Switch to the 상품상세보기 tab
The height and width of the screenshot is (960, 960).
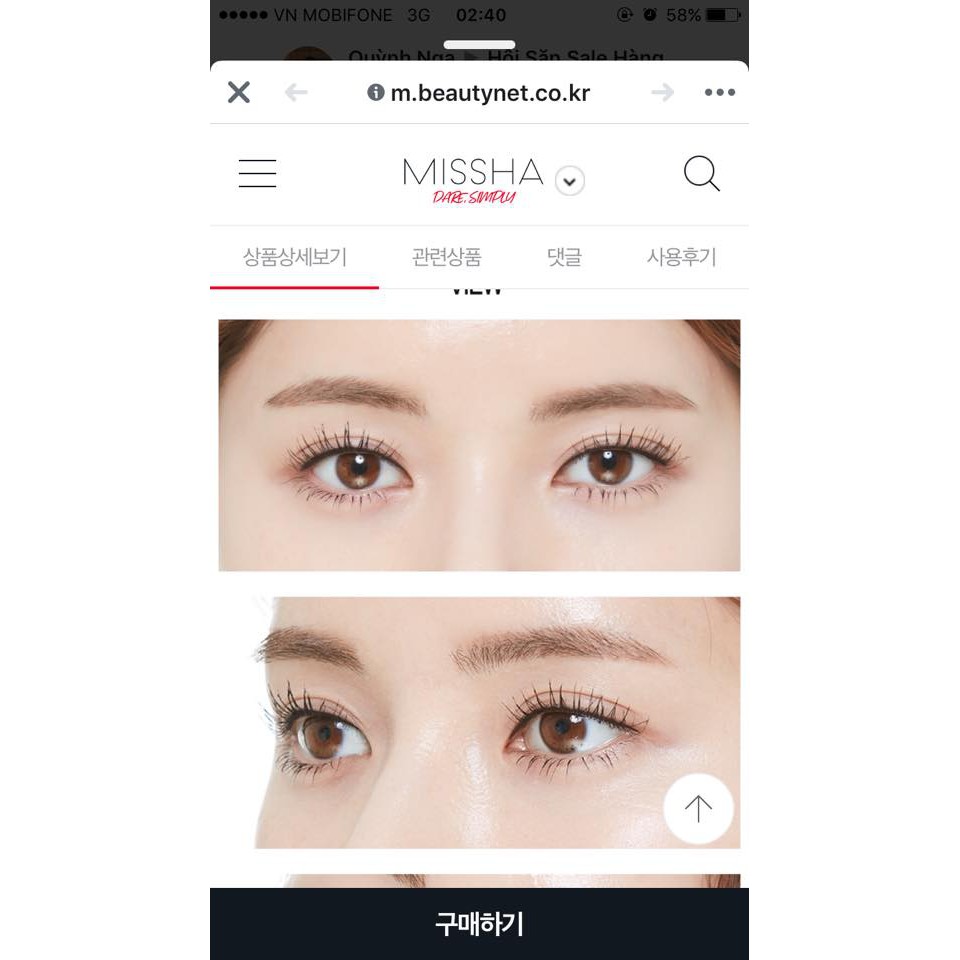pyautogui.click(x=294, y=257)
